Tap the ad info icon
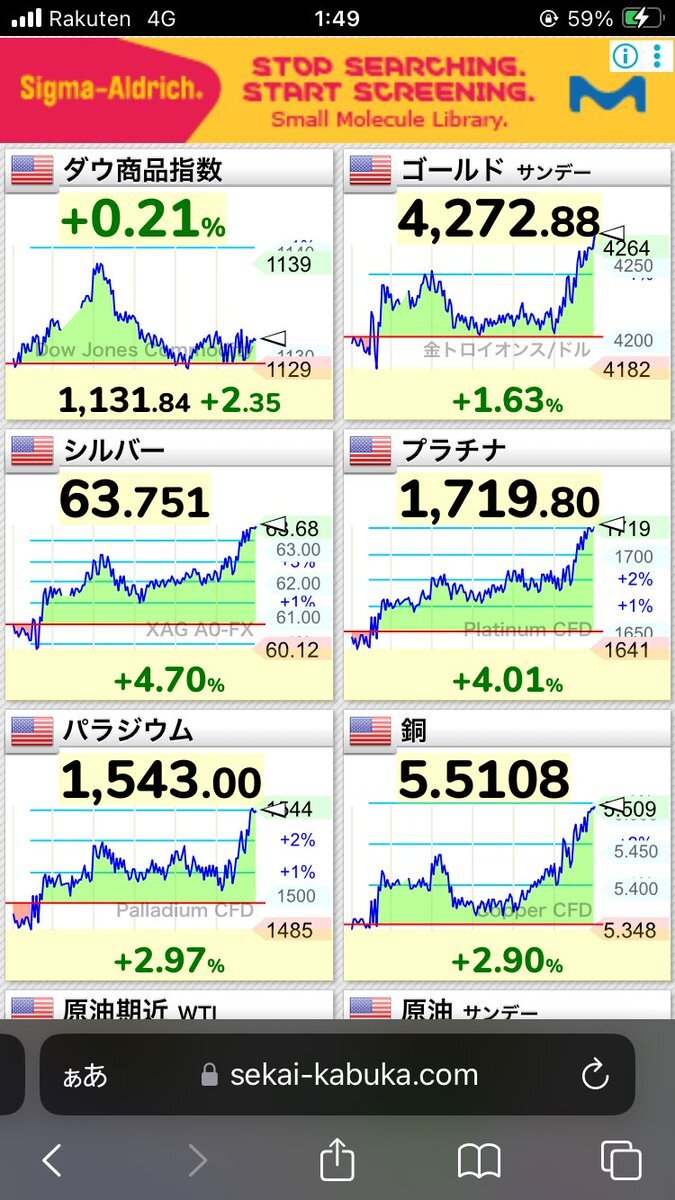 point(625,56)
